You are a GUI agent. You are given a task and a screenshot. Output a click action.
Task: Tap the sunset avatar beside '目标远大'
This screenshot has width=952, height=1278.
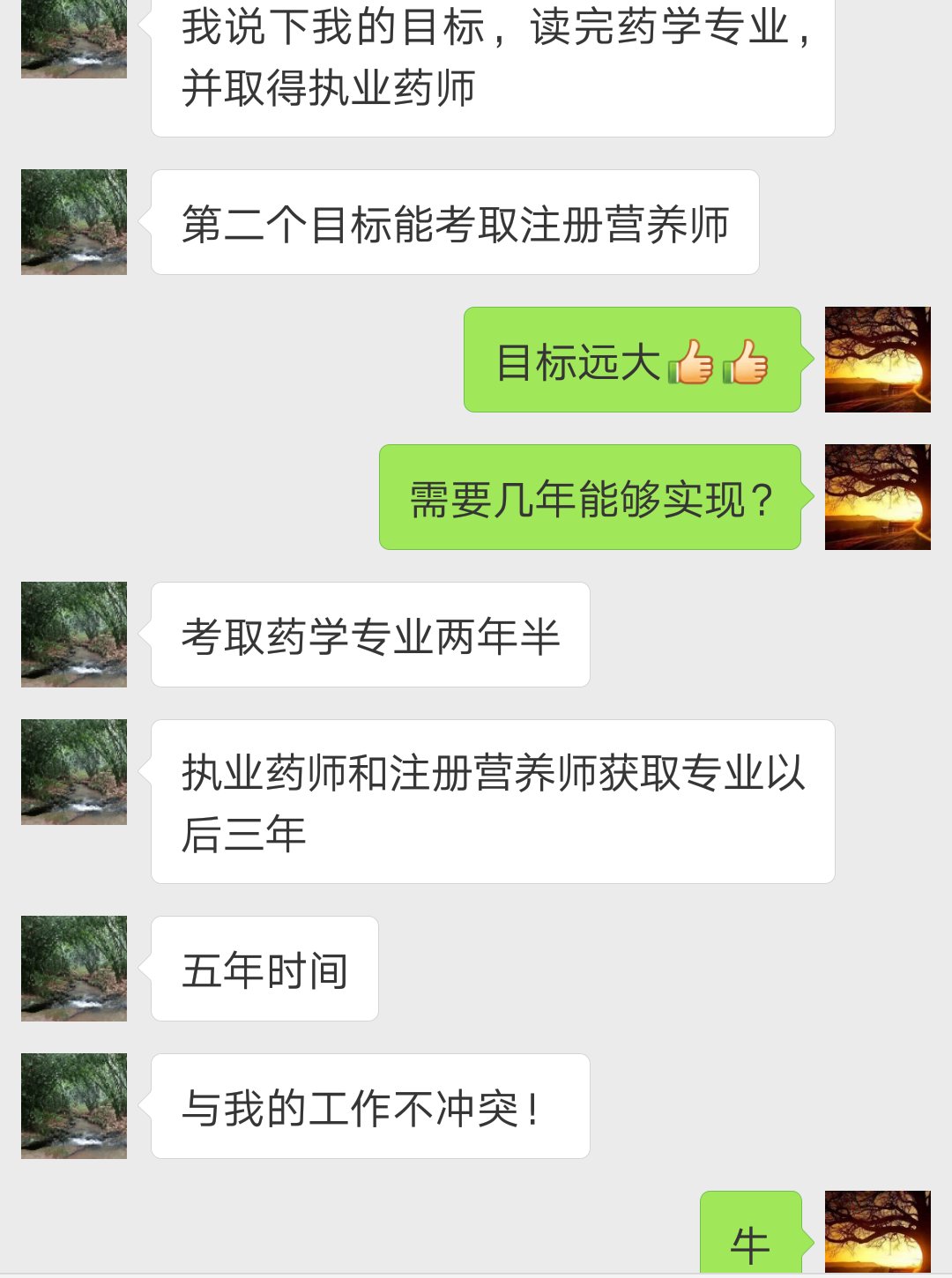click(x=877, y=361)
